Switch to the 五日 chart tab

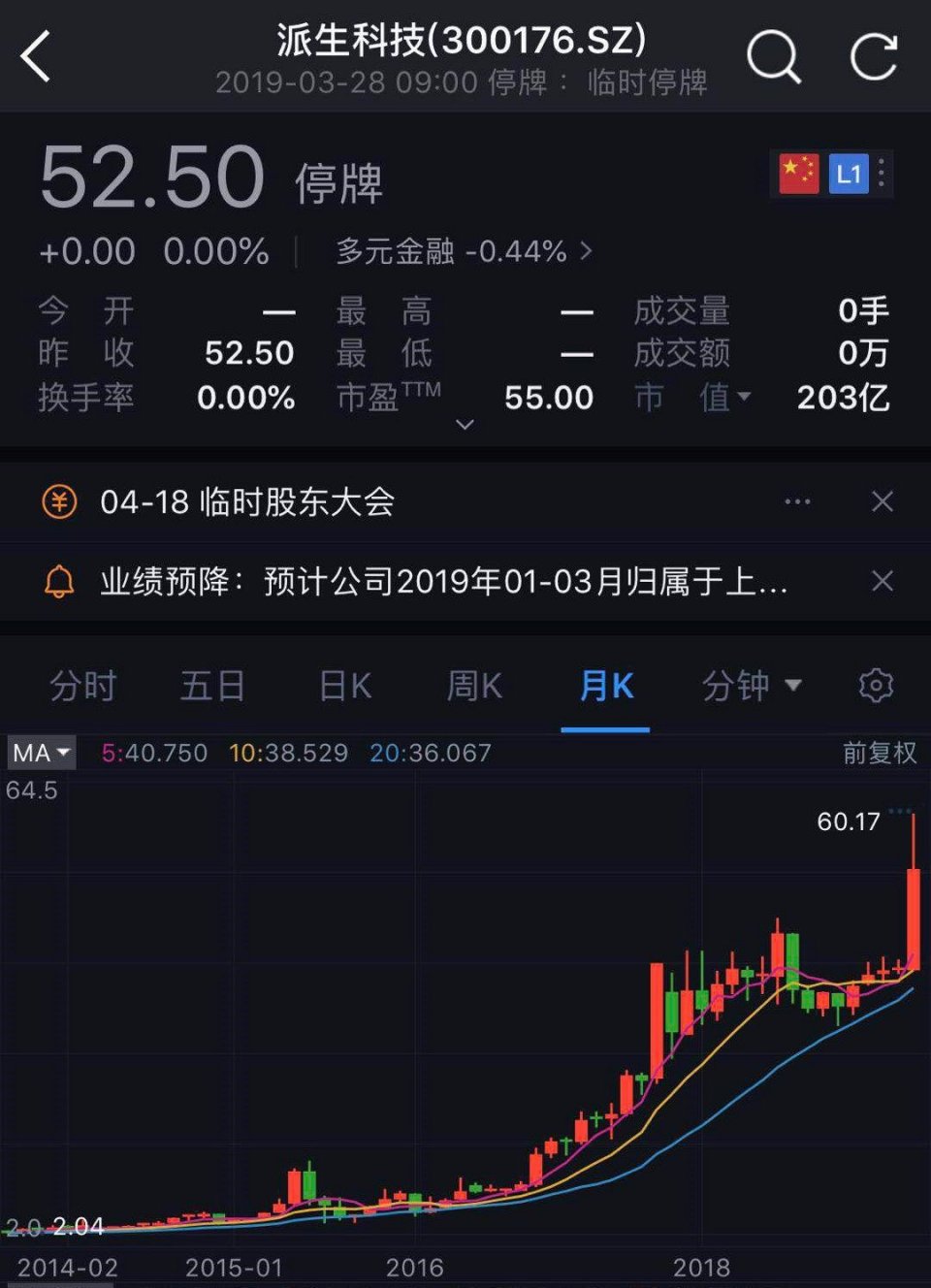point(212,686)
